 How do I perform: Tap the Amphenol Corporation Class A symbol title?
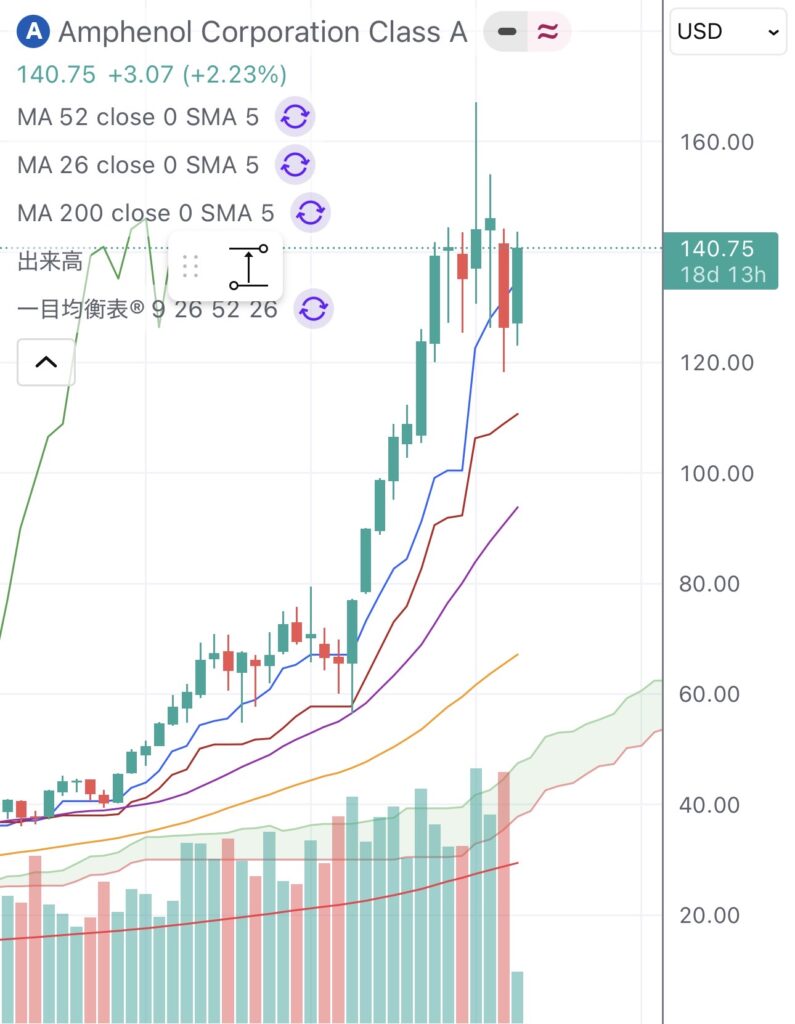[x=262, y=32]
